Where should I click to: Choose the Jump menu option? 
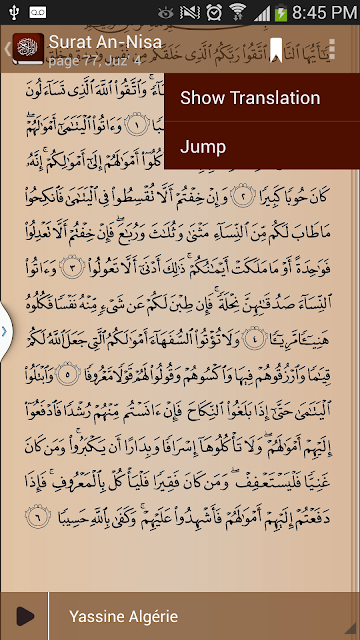pos(262,145)
